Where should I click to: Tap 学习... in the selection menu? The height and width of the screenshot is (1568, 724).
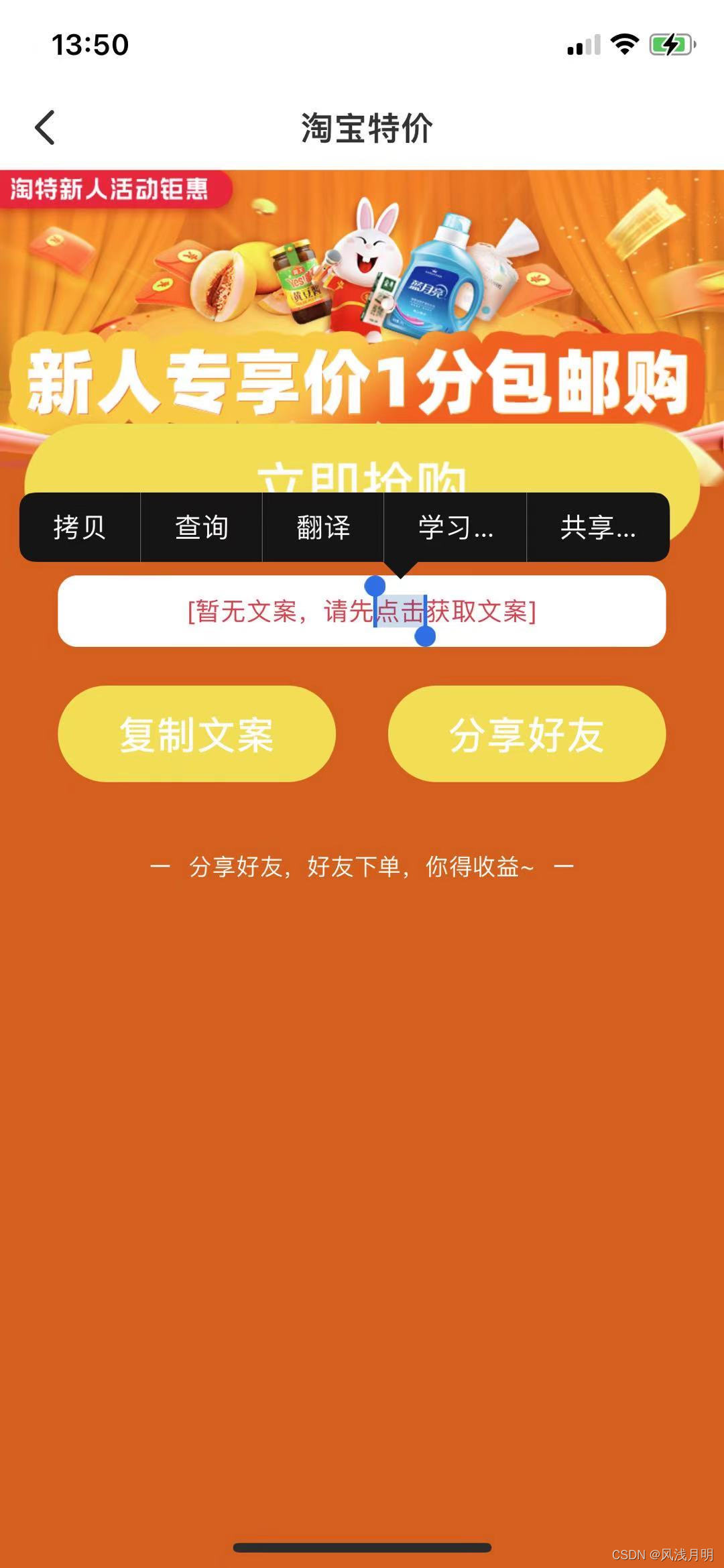pyautogui.click(x=455, y=528)
